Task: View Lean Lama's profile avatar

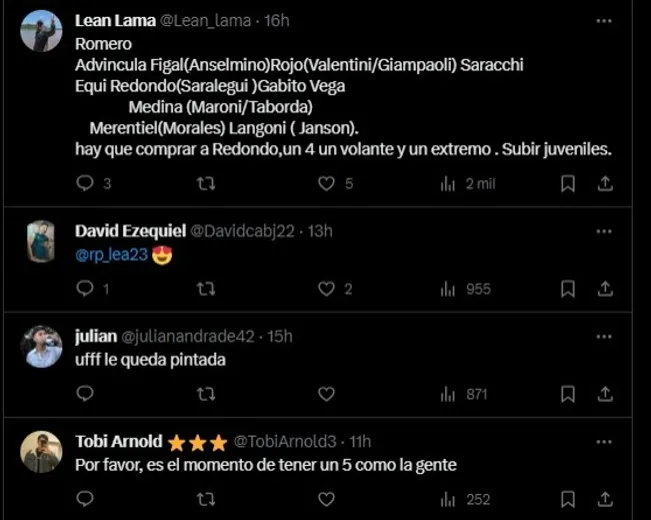Action: [x=42, y=31]
